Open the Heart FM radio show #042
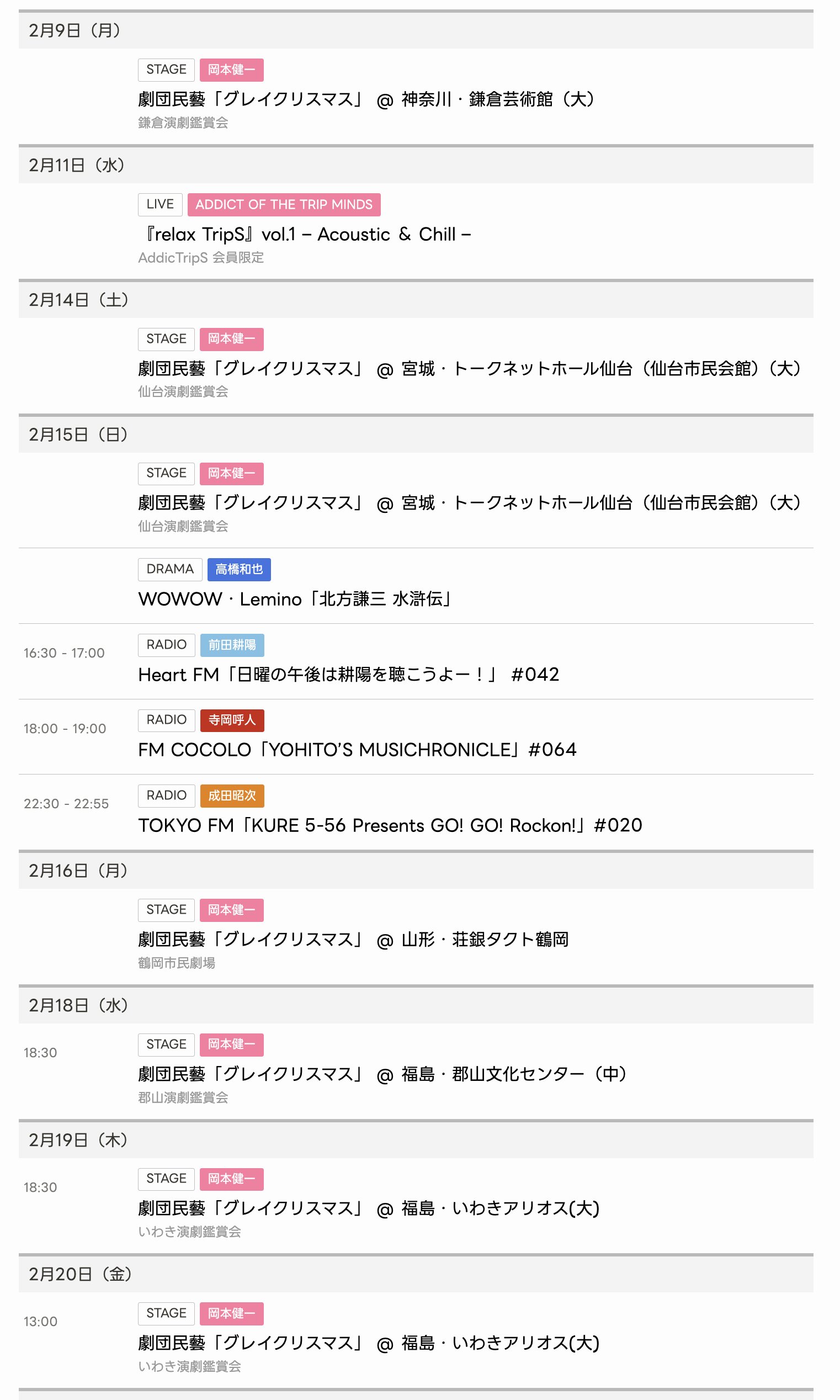This screenshot has height=1400, width=840. (x=349, y=674)
